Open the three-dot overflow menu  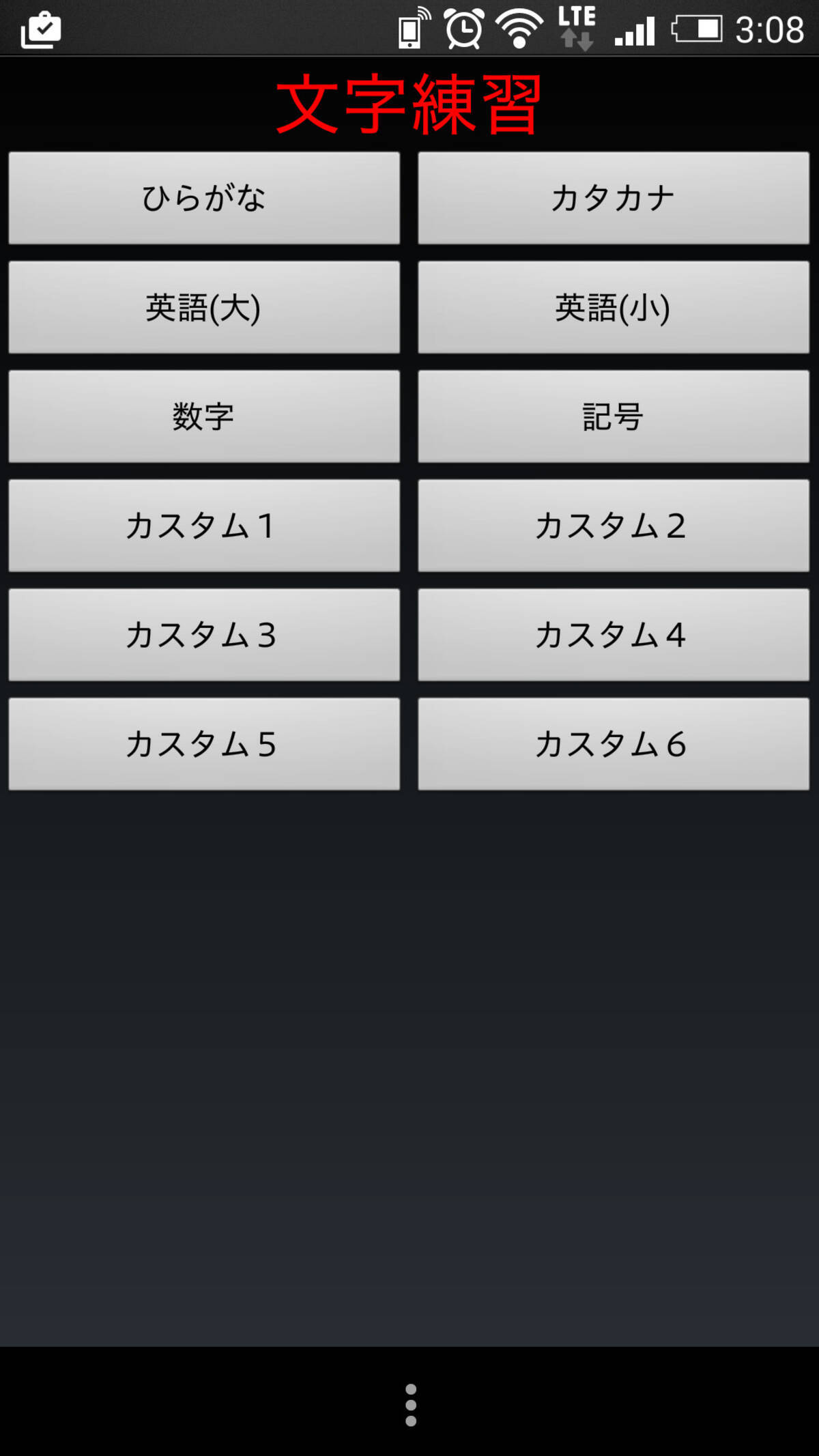coord(410,1405)
